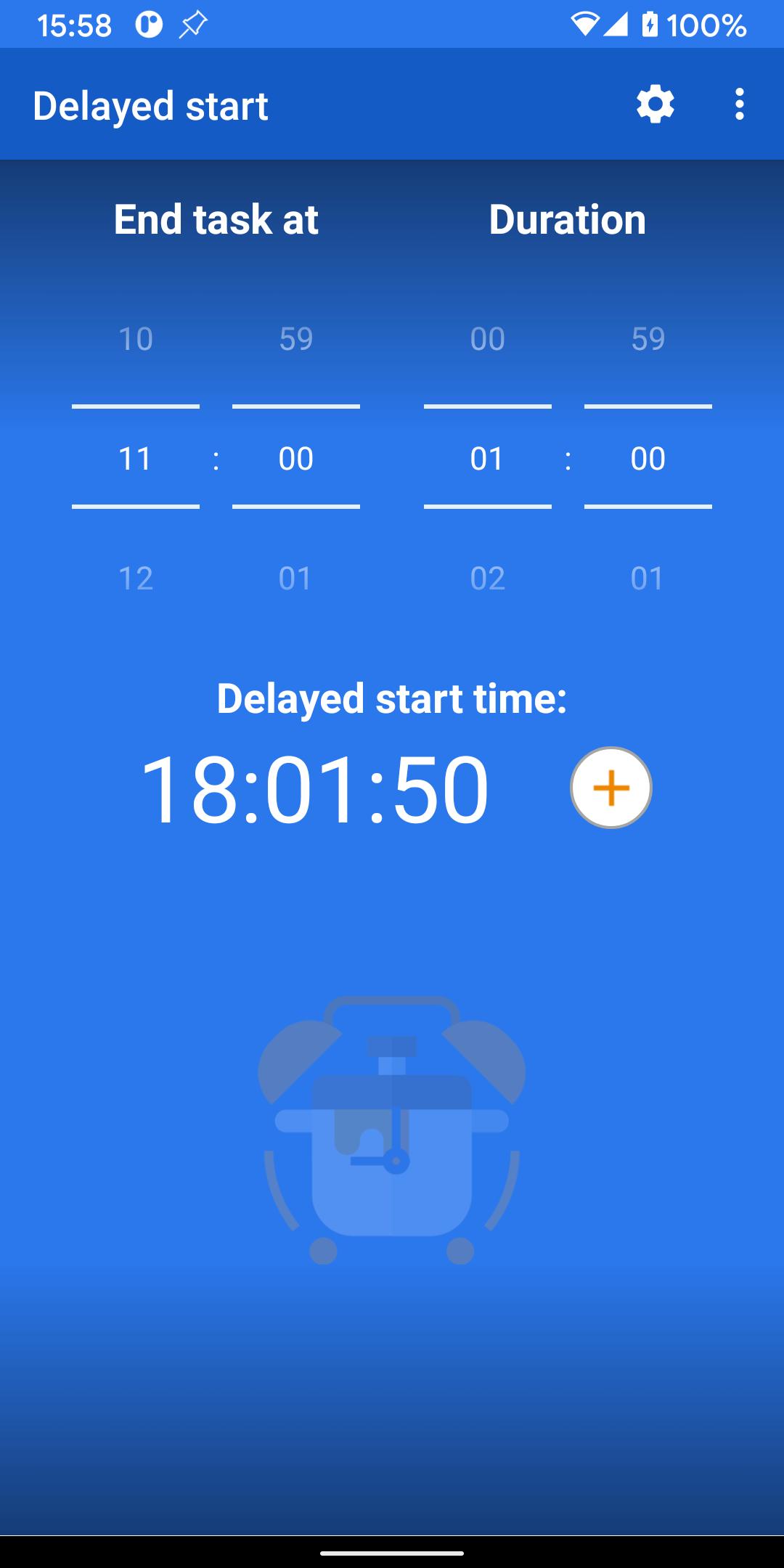Select hour 10 in End task picker
The image size is (784, 1568).
pyautogui.click(x=136, y=338)
